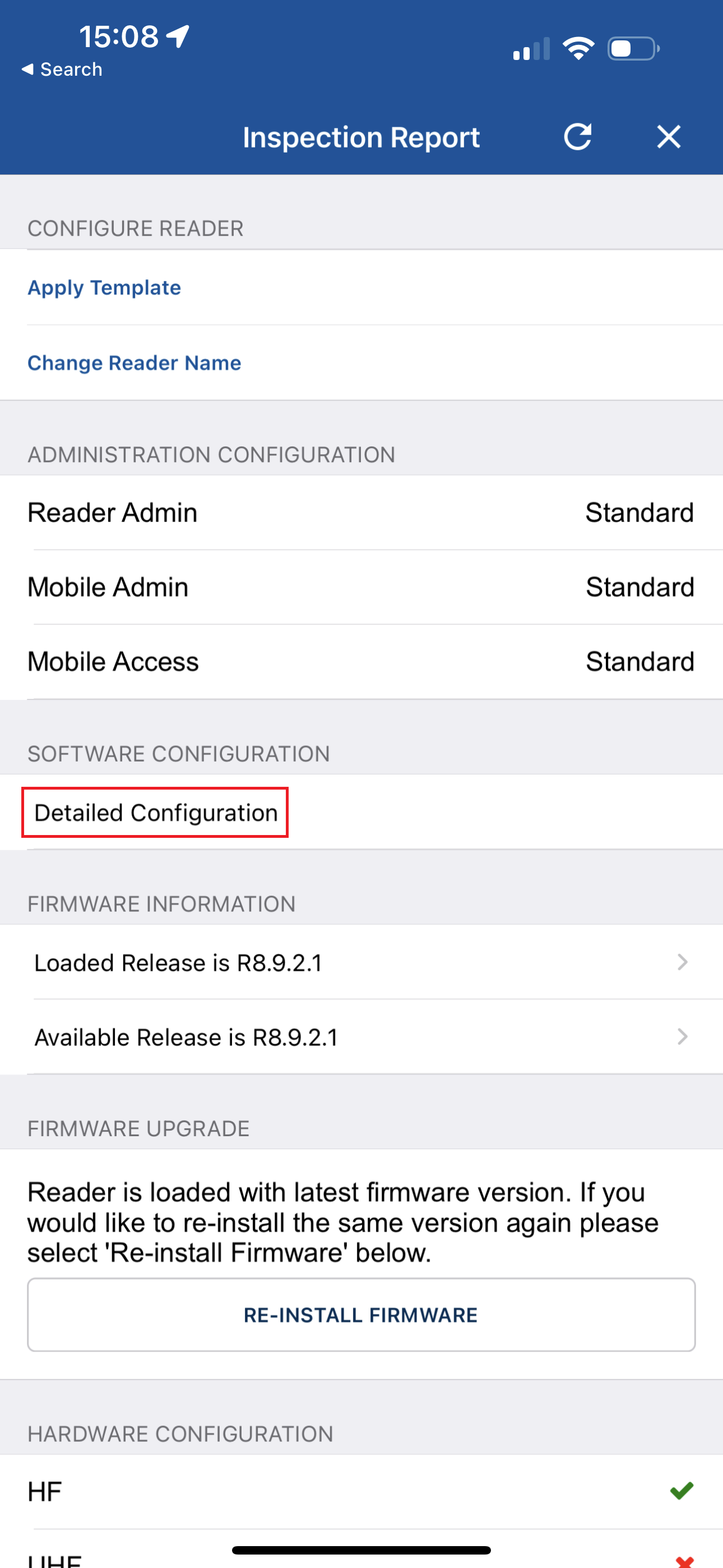
Task: View Available Release R8.9.2.1 details
Action: click(361, 1037)
